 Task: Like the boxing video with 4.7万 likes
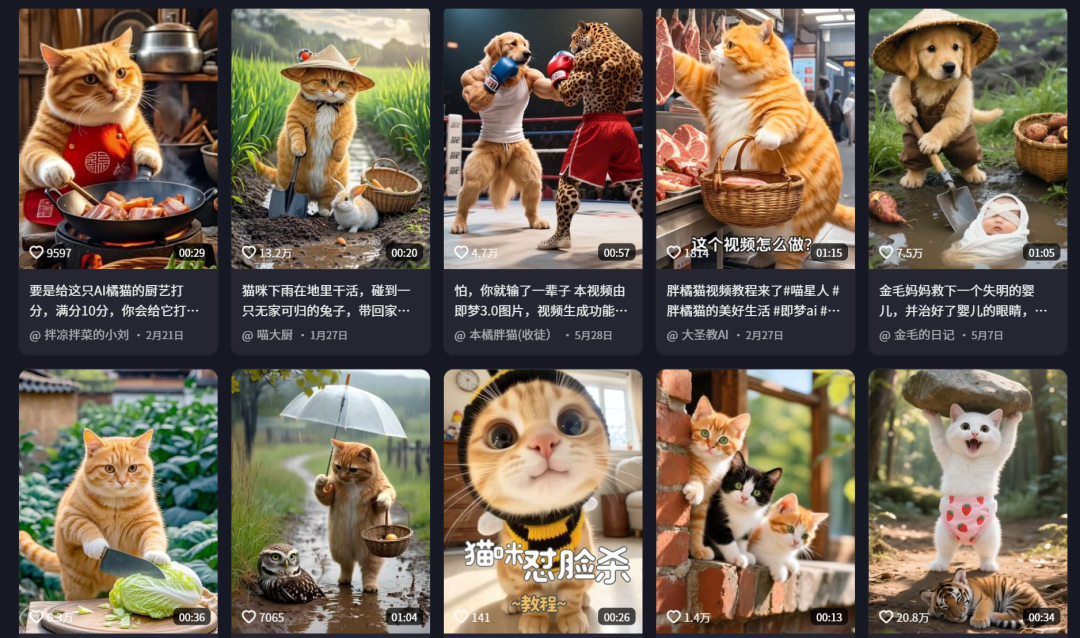461,253
